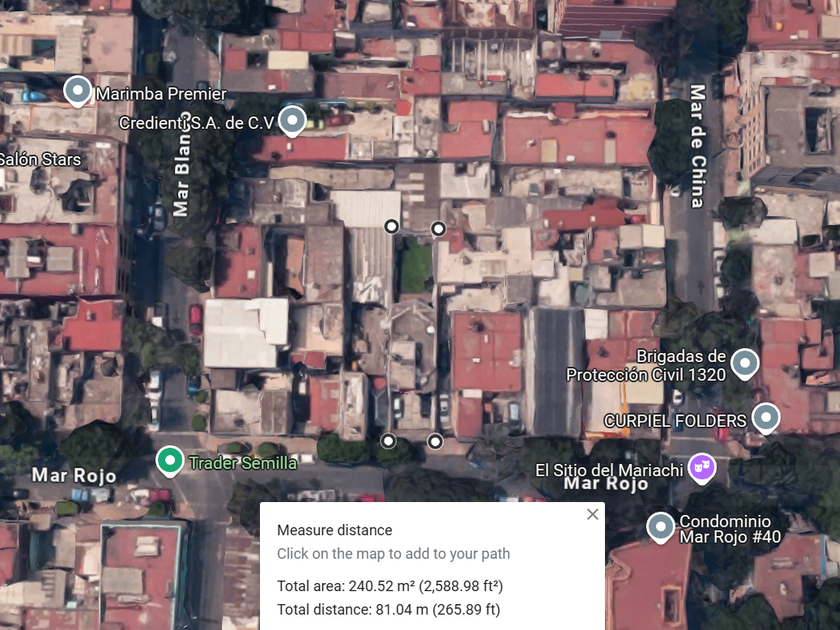The width and height of the screenshot is (840, 630).
Task: Close the Measure distance panel
Action: (593, 514)
